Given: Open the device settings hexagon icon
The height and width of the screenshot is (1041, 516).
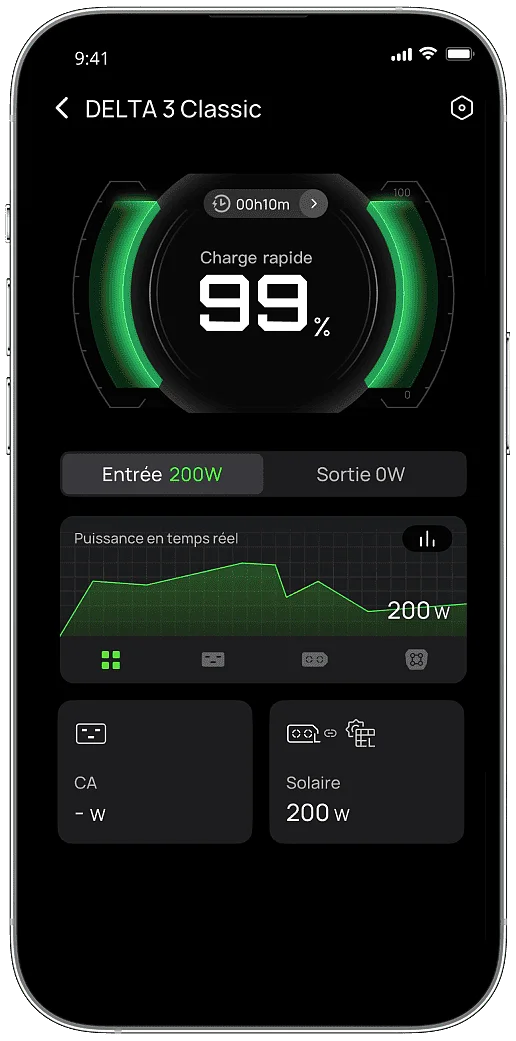Looking at the screenshot, I should click(462, 108).
